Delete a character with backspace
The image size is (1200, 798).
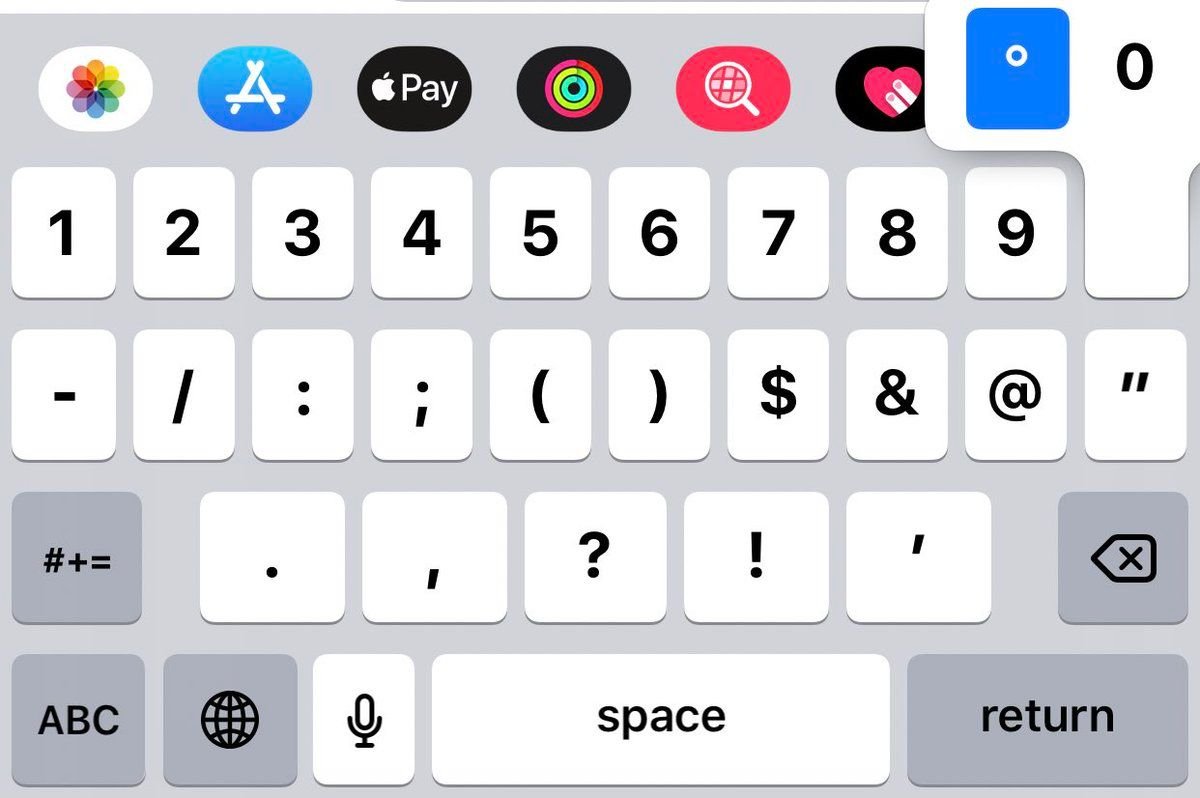pyautogui.click(x=1124, y=558)
